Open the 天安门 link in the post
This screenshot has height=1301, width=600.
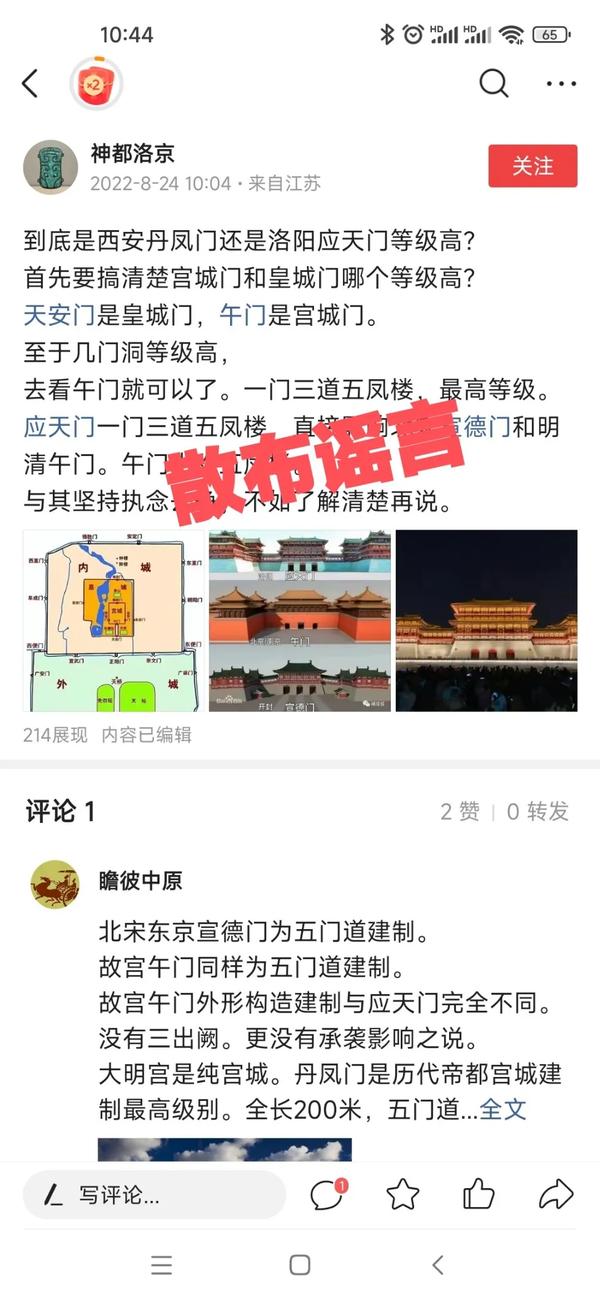tap(58, 315)
